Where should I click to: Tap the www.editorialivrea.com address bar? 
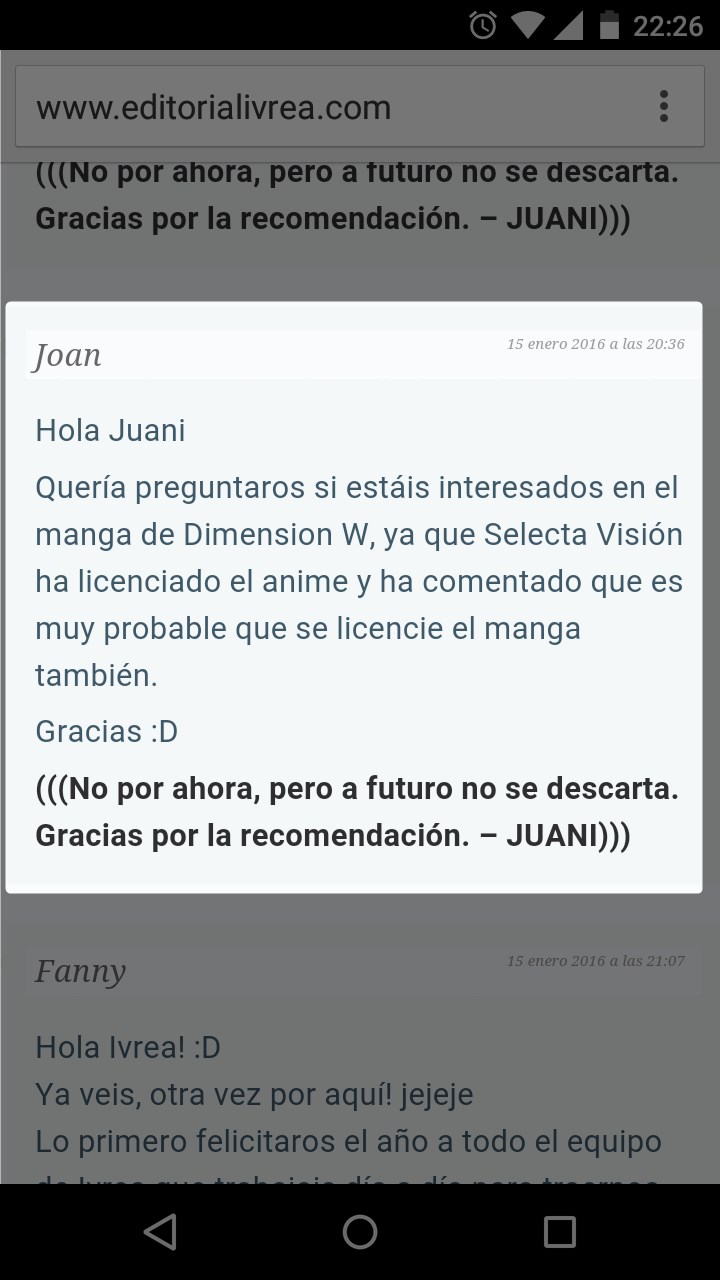point(320,107)
